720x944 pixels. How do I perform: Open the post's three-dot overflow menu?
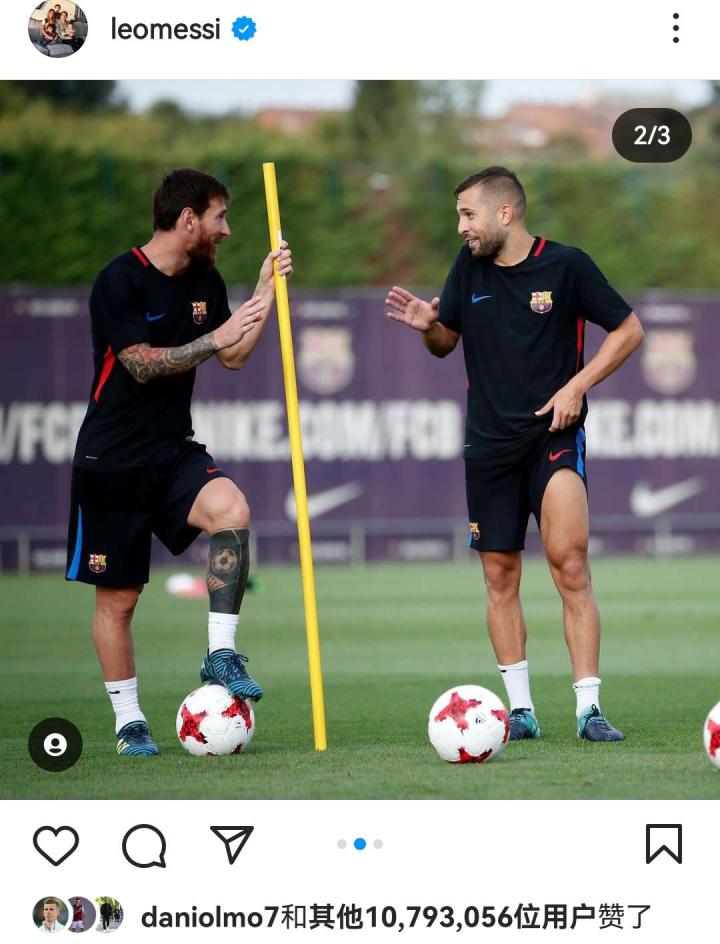(676, 29)
